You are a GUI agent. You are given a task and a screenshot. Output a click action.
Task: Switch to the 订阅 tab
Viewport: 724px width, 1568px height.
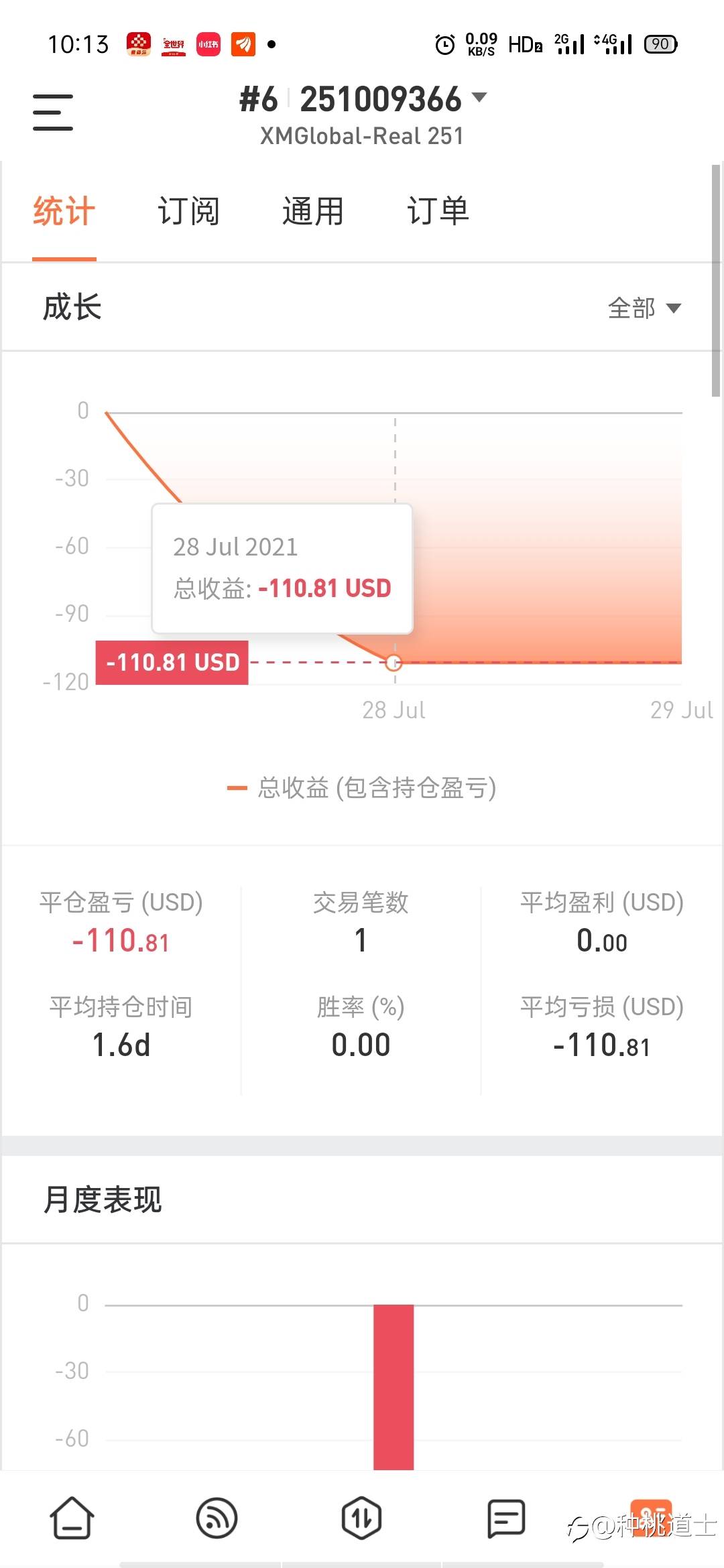pos(188,212)
